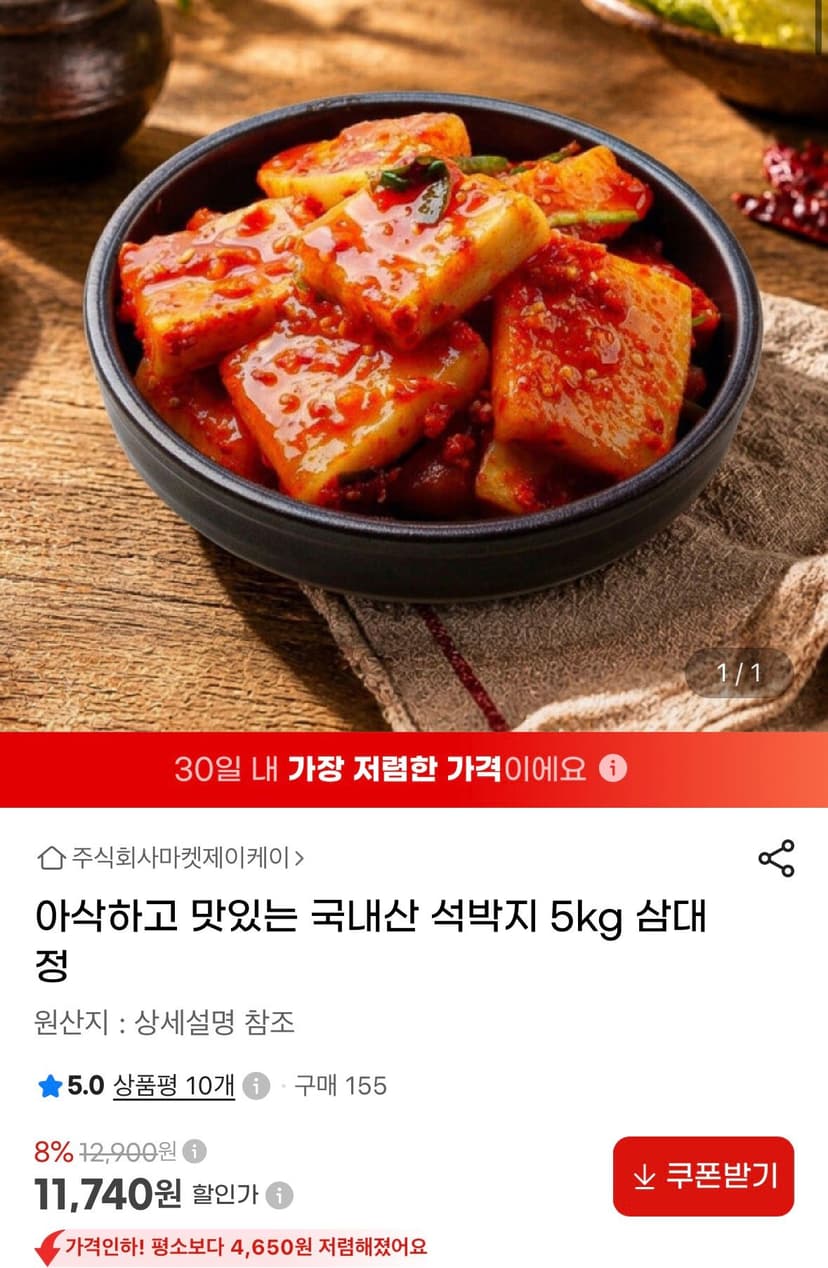Tap info icon next to 할인가

point(280,1195)
